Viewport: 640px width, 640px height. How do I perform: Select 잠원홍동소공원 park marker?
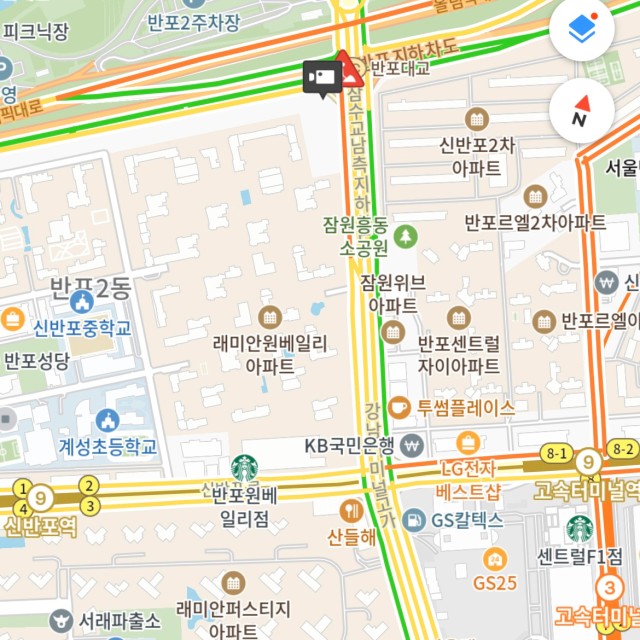404,236
